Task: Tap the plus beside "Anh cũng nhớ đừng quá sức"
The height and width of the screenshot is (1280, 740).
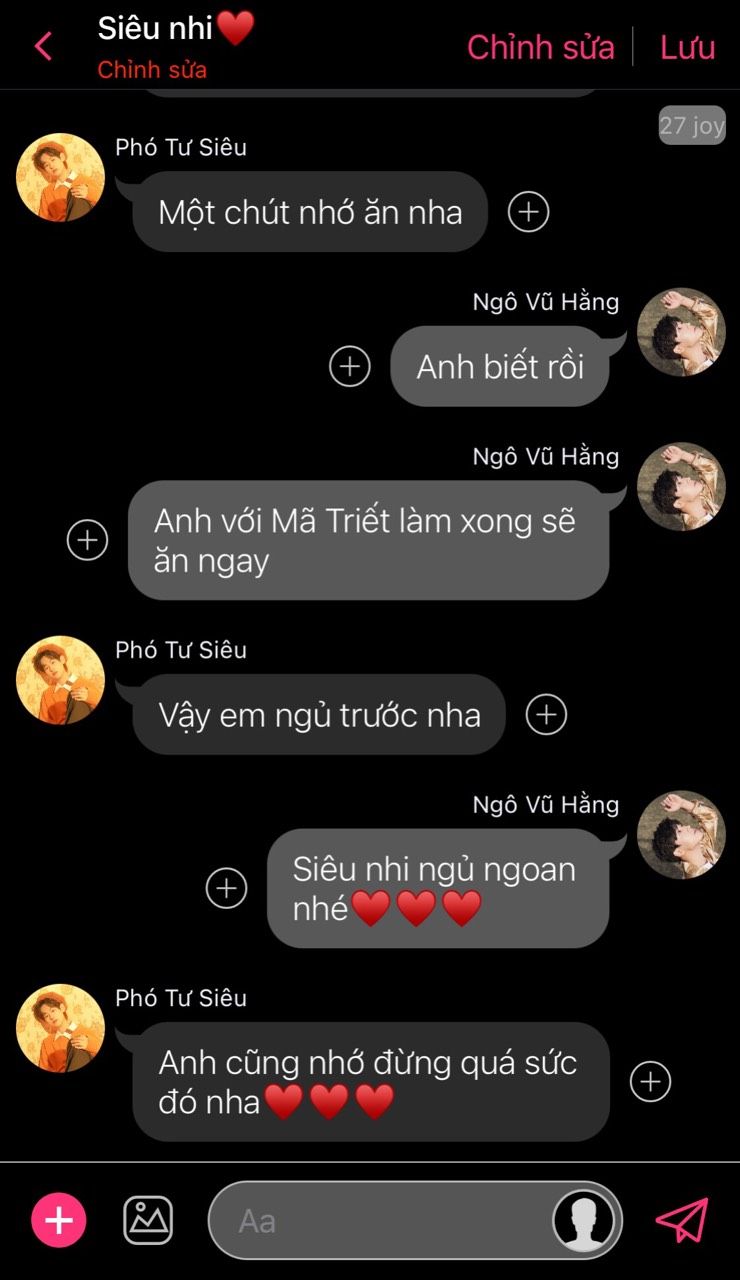Action: coord(650,1082)
